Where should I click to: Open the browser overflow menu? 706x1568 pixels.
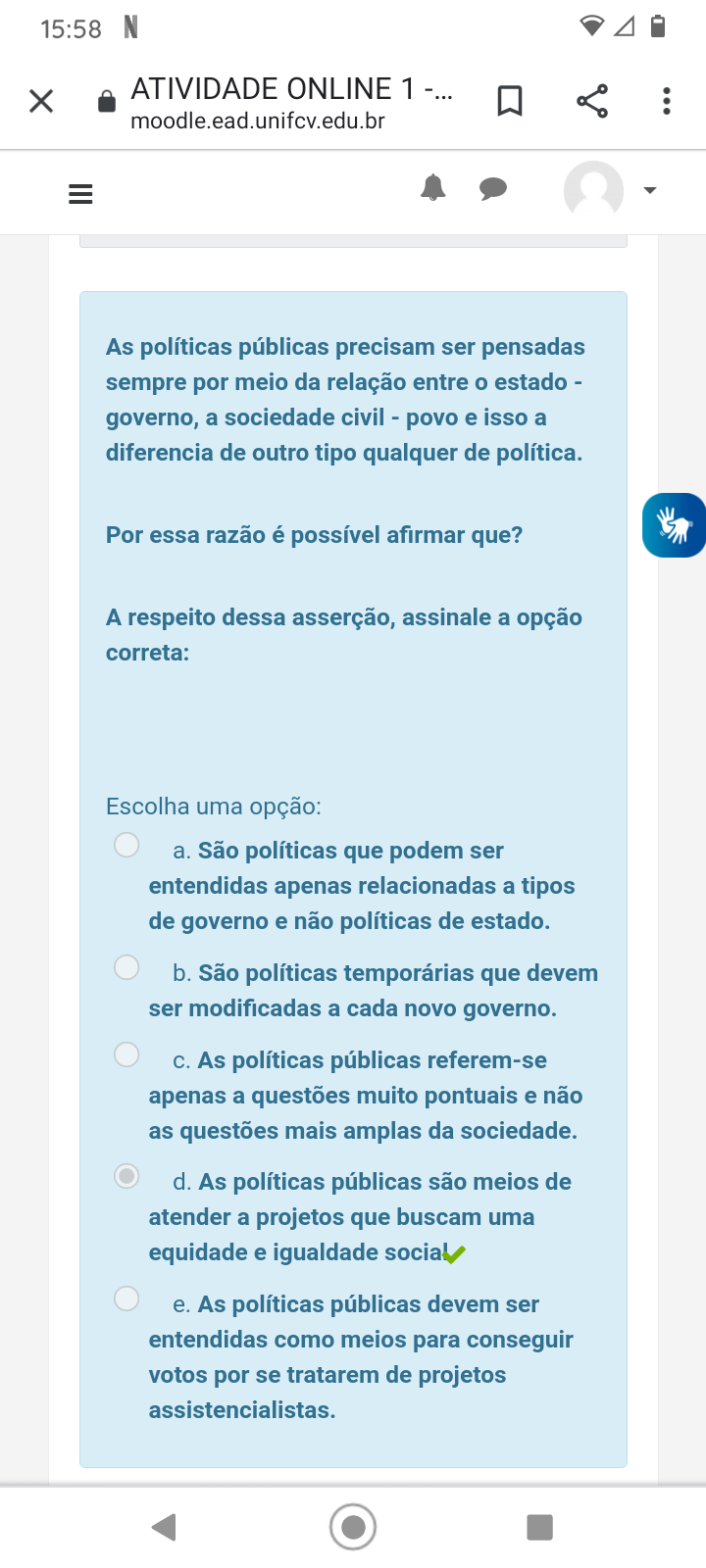tap(667, 101)
